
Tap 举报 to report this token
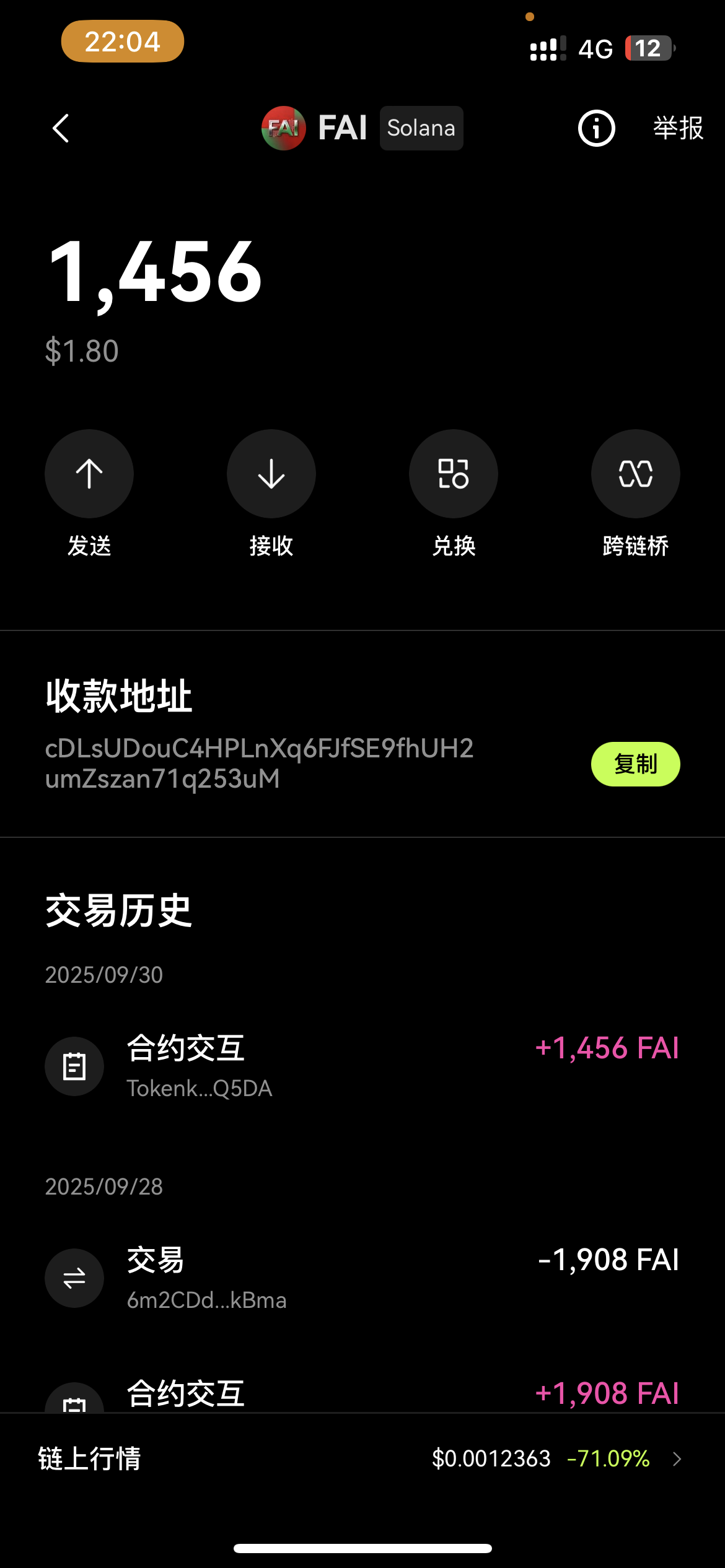click(x=678, y=128)
